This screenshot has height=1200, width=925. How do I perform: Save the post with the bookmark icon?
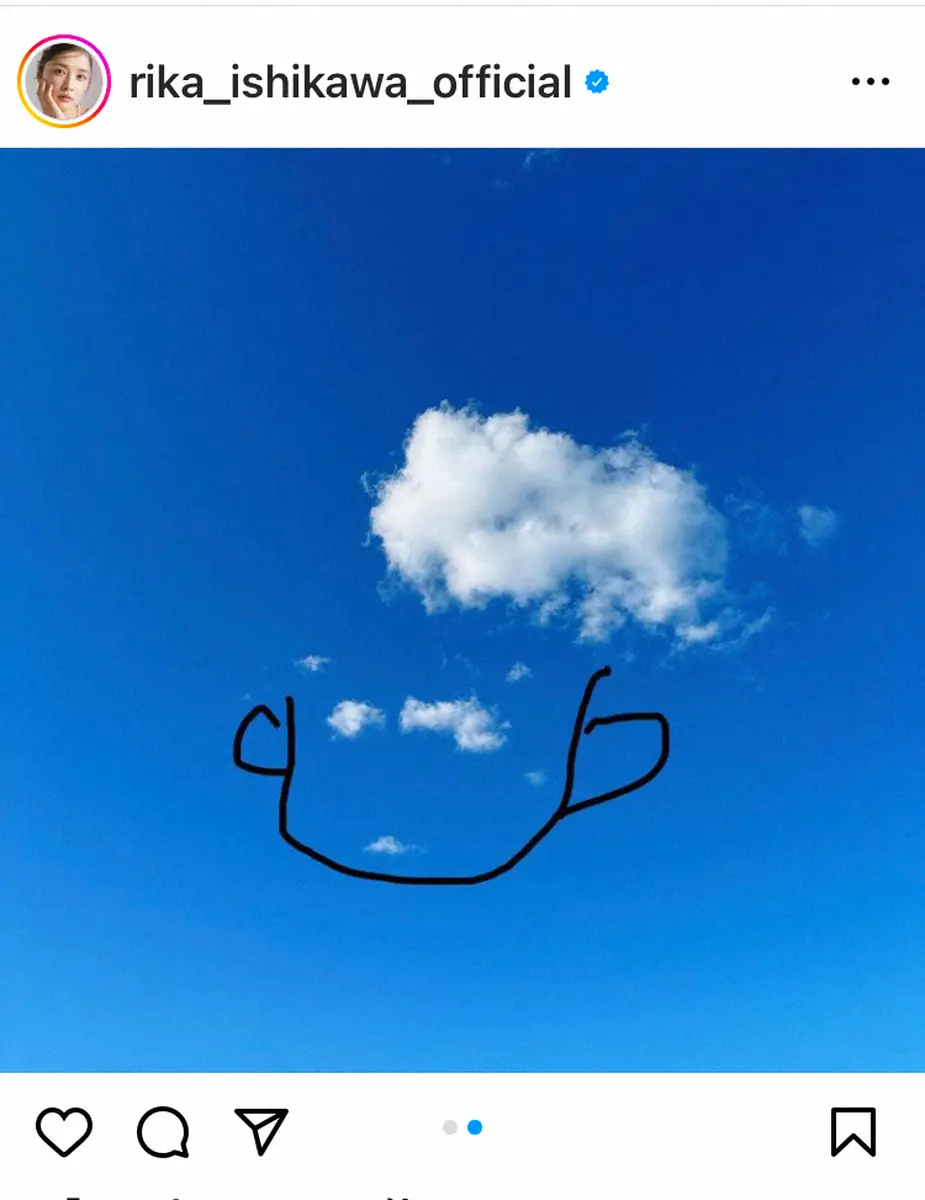click(853, 1132)
